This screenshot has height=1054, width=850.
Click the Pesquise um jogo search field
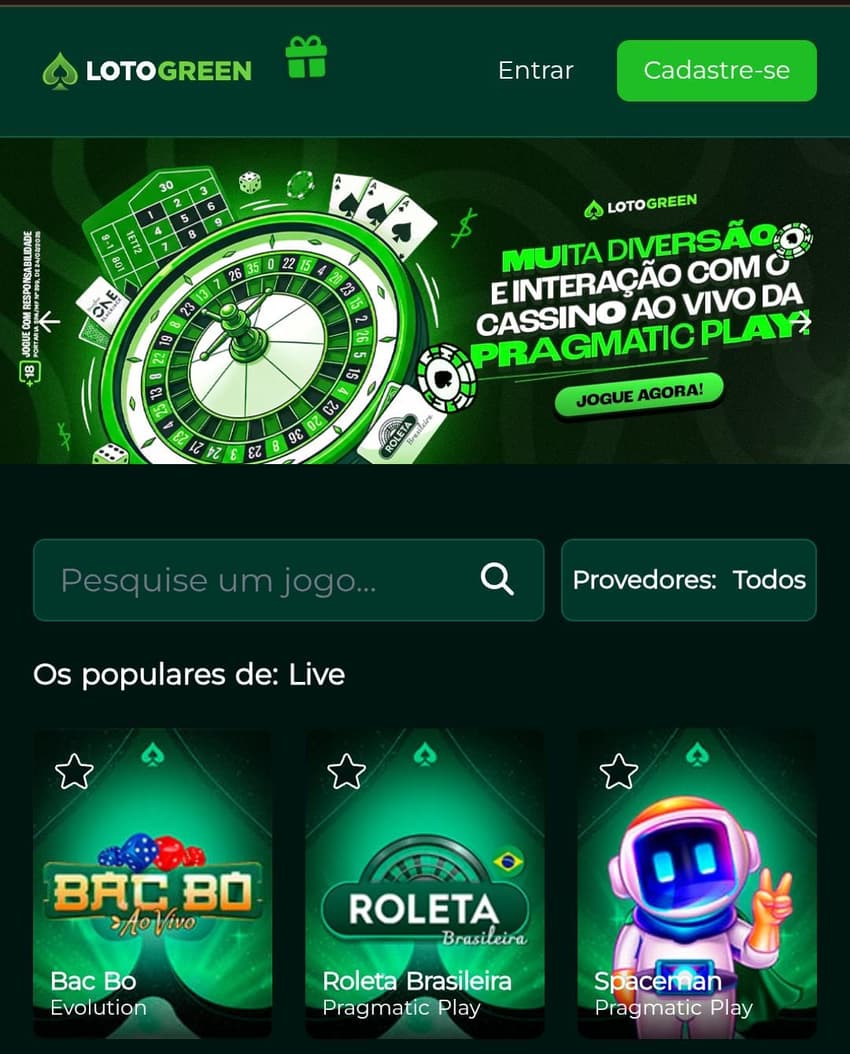click(250, 580)
